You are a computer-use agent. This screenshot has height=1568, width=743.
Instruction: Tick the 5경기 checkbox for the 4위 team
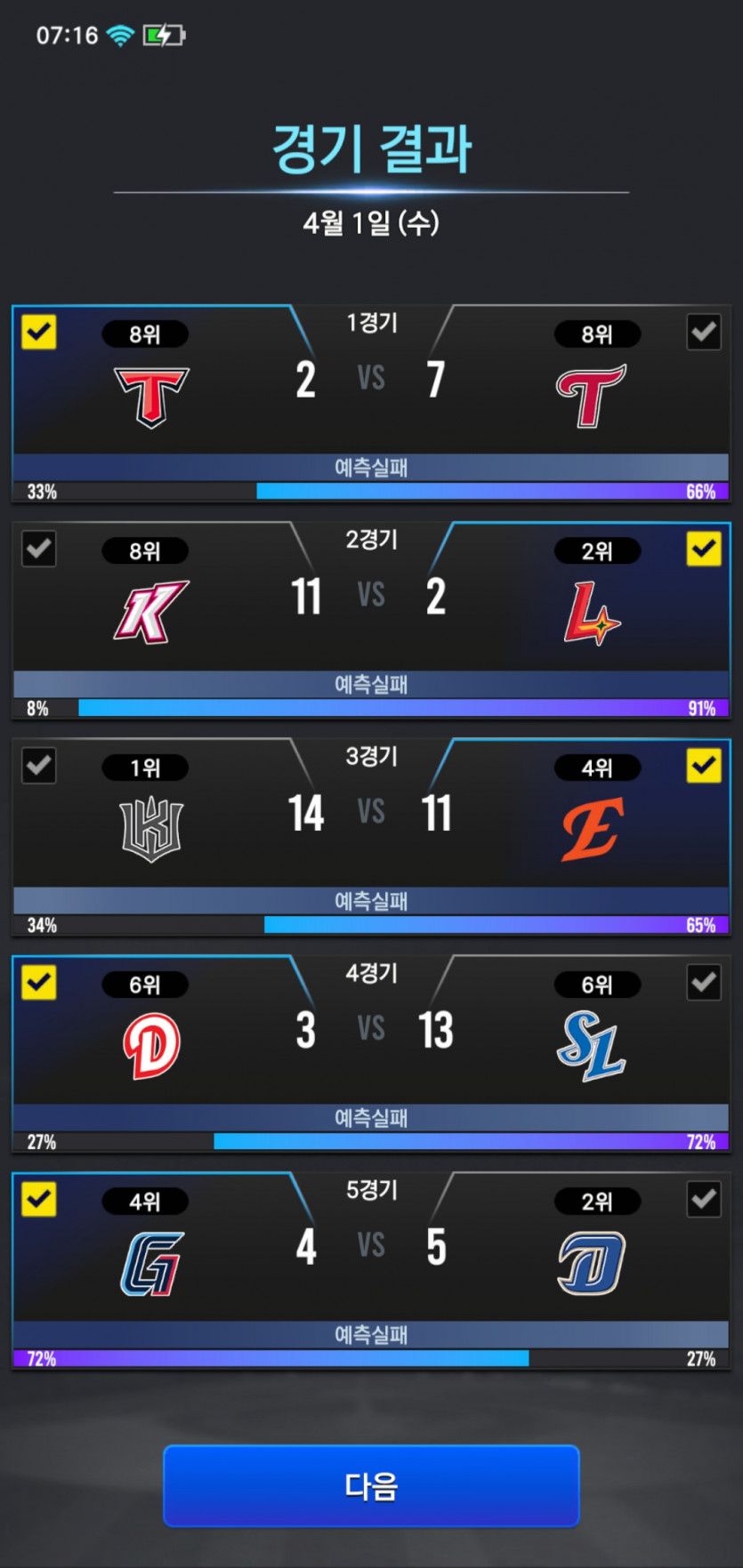pyautogui.click(x=38, y=1200)
